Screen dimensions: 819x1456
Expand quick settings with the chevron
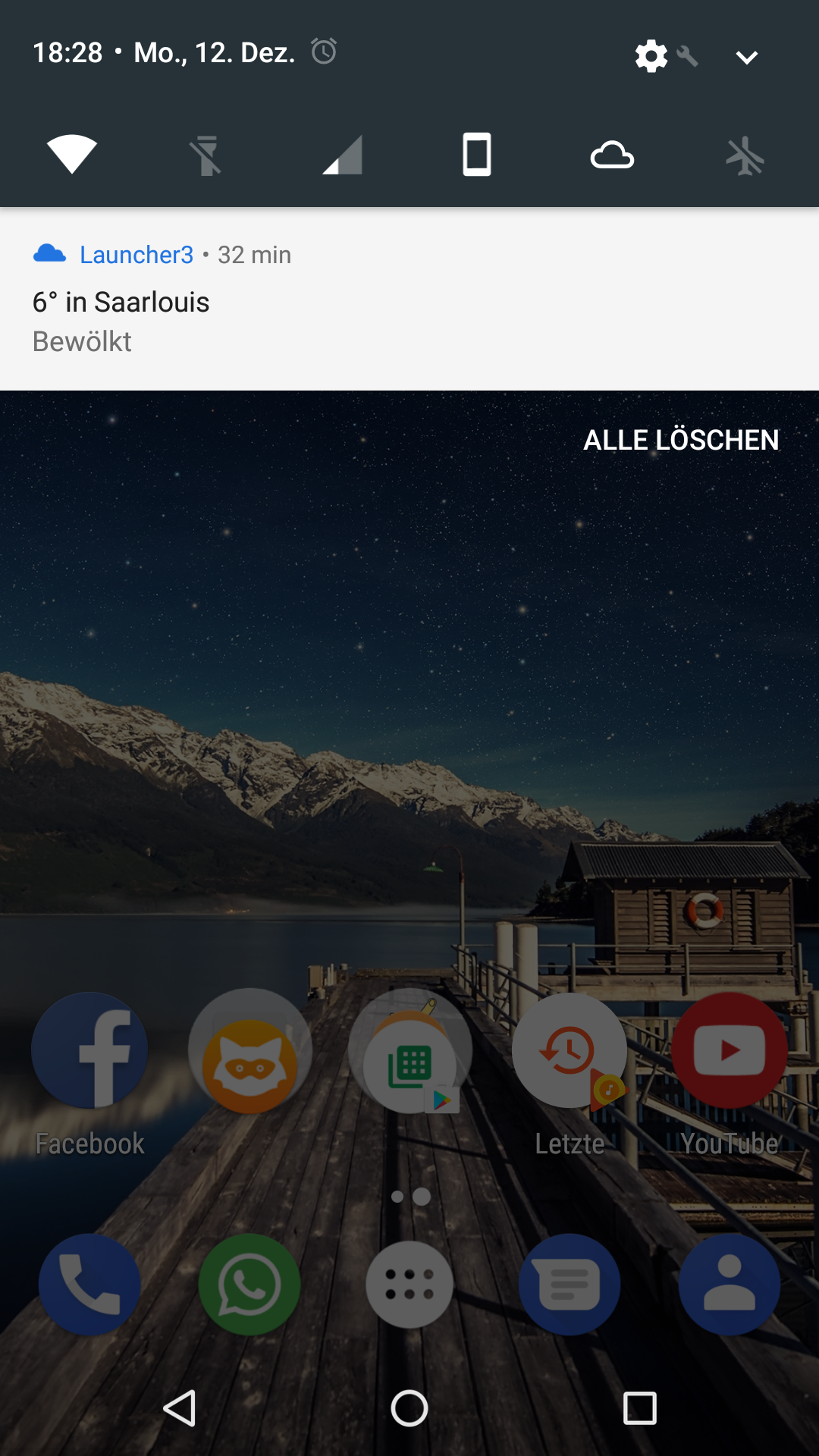click(x=746, y=58)
